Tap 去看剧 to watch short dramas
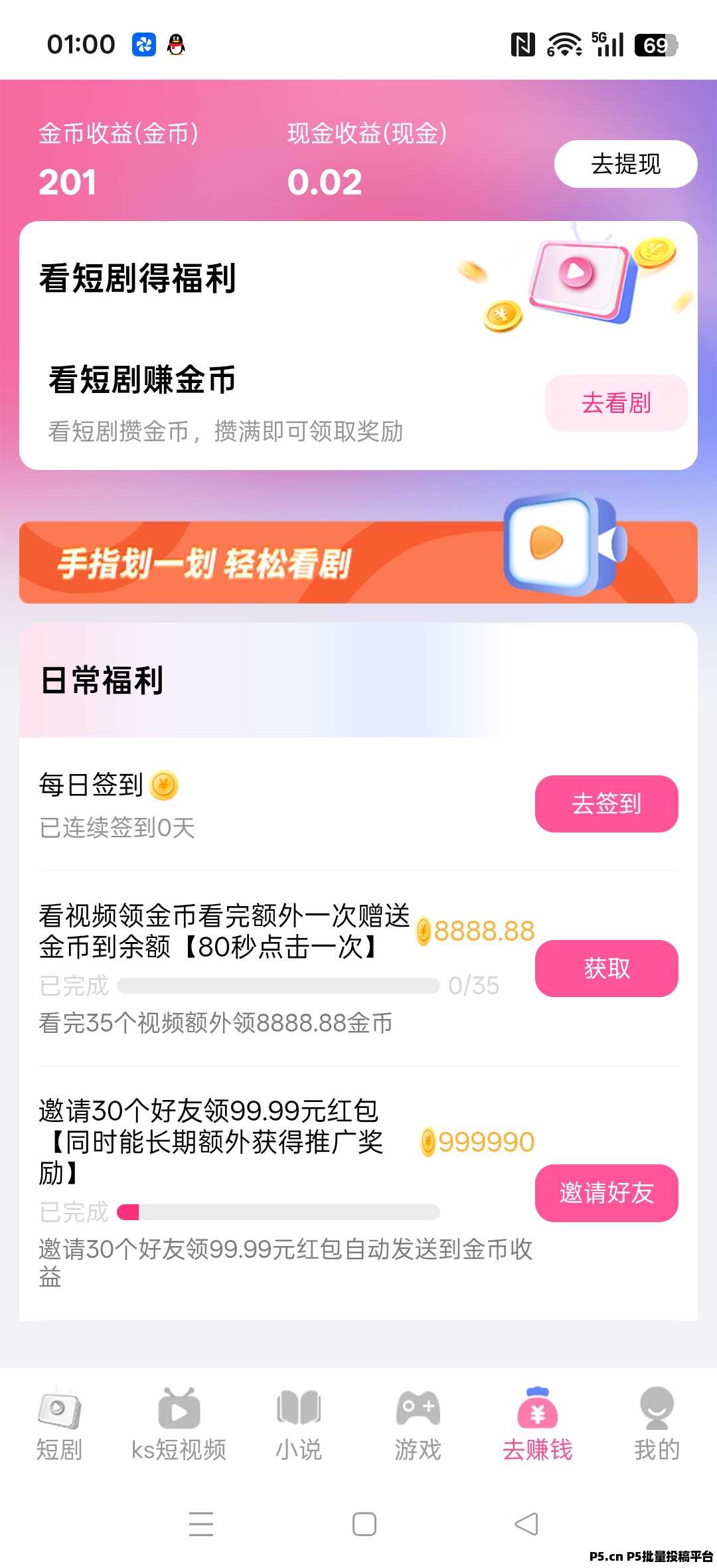Image resolution: width=717 pixels, height=1568 pixels. (x=616, y=403)
